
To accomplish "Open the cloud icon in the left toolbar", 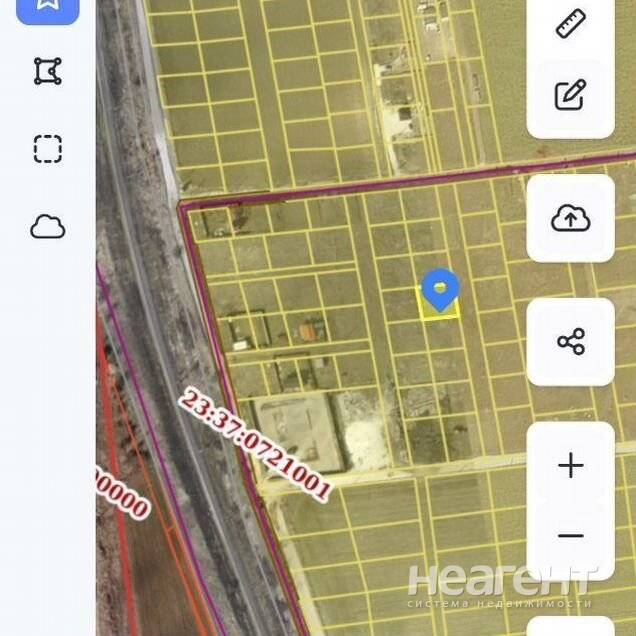I will [47, 227].
